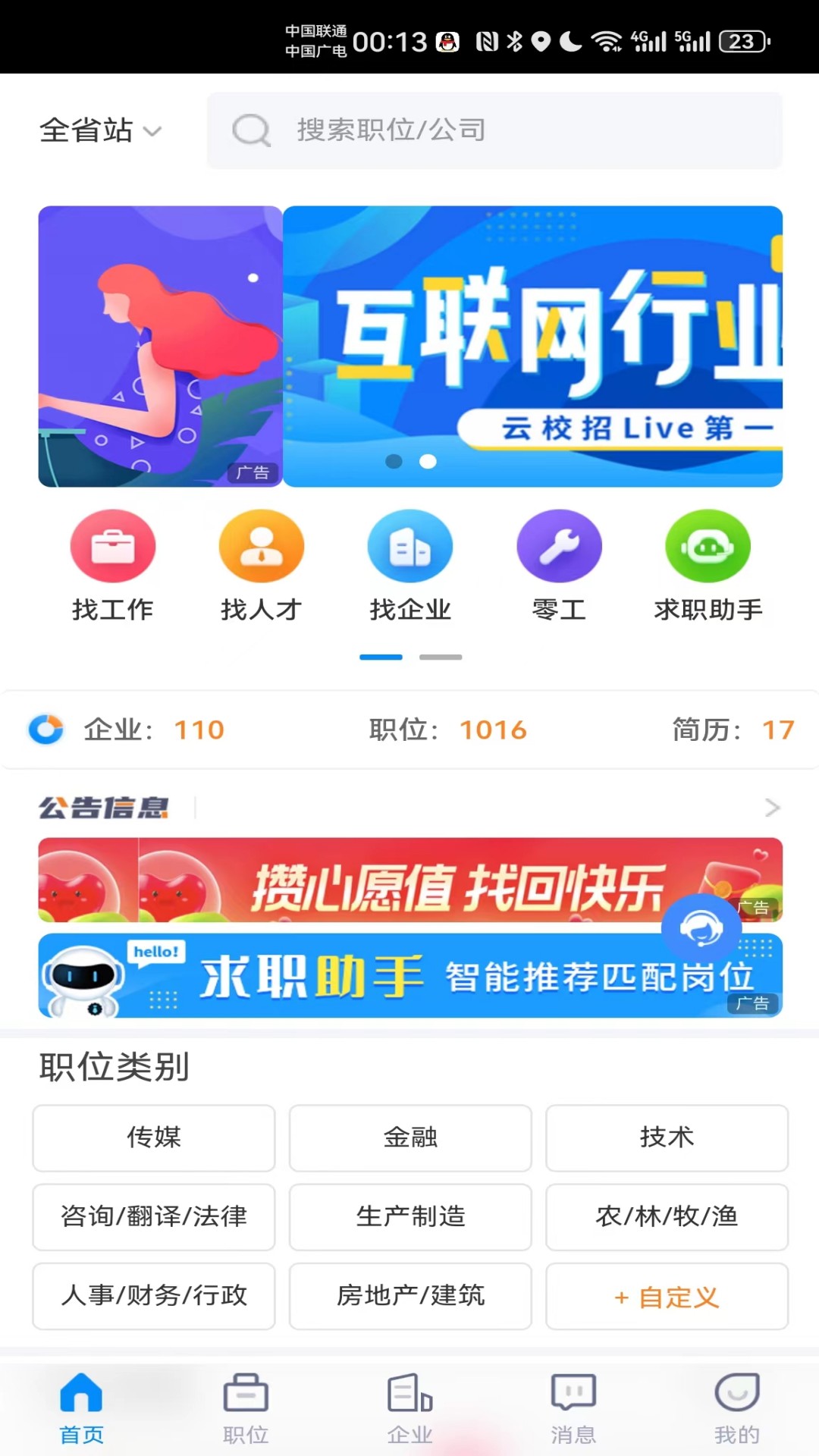Open the 零工 section
The image size is (819, 1456).
coord(559,565)
